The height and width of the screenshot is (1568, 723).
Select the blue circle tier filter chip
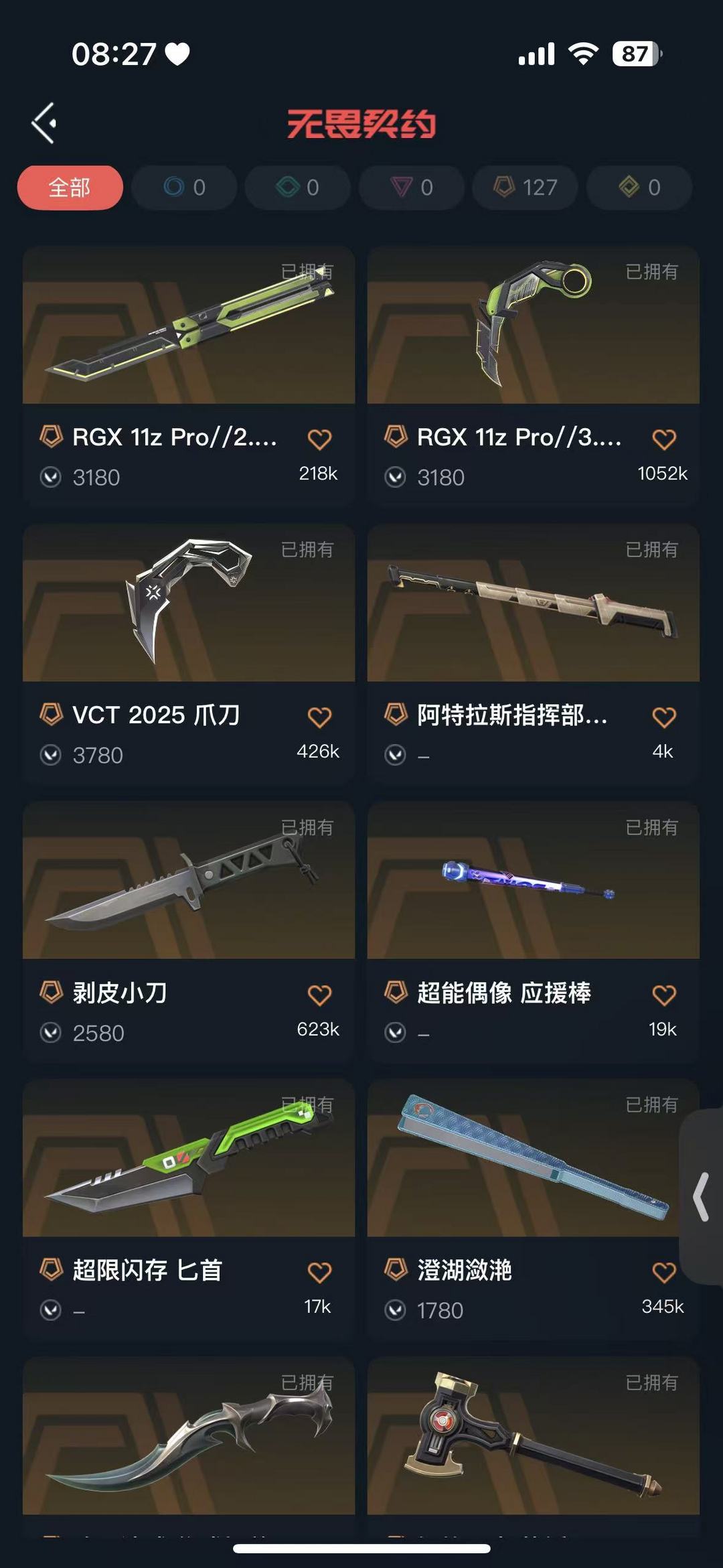click(184, 188)
